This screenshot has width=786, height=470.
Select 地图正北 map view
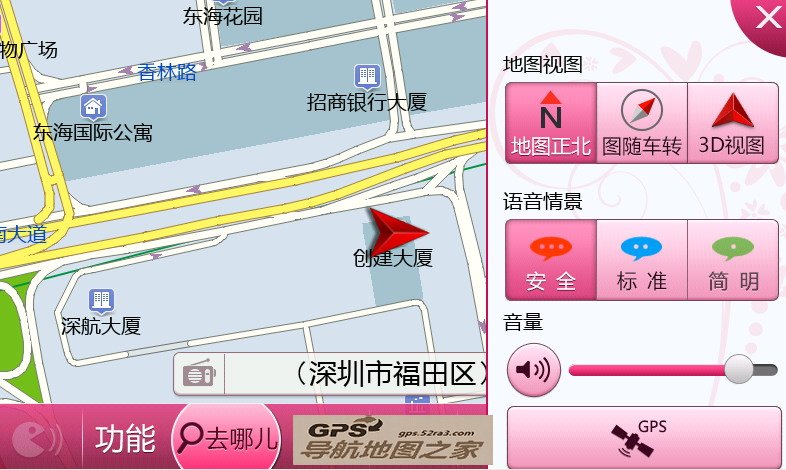tap(551, 123)
